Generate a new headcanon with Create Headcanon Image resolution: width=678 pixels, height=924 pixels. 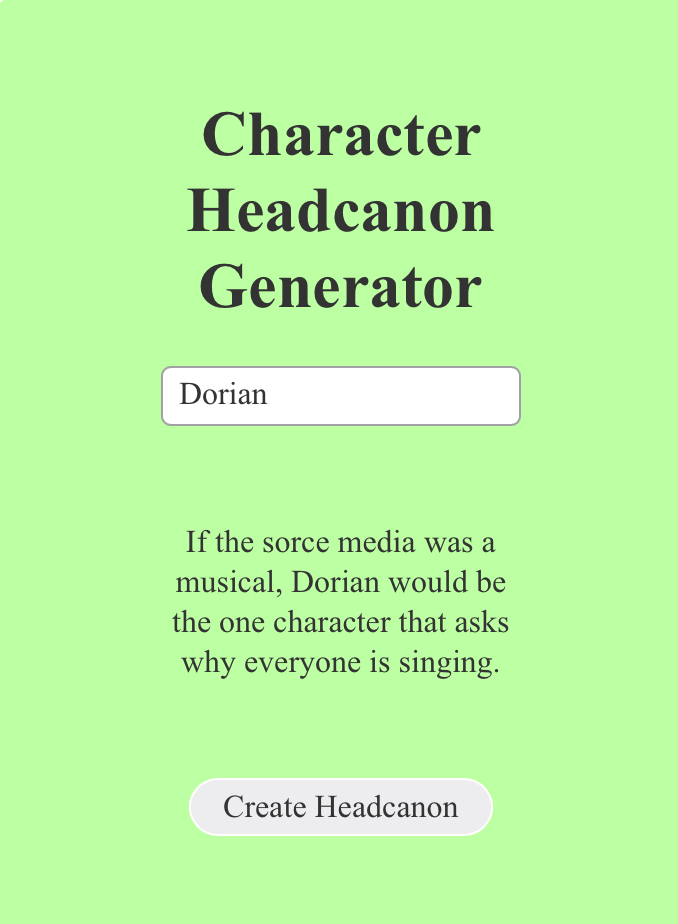[340, 807]
